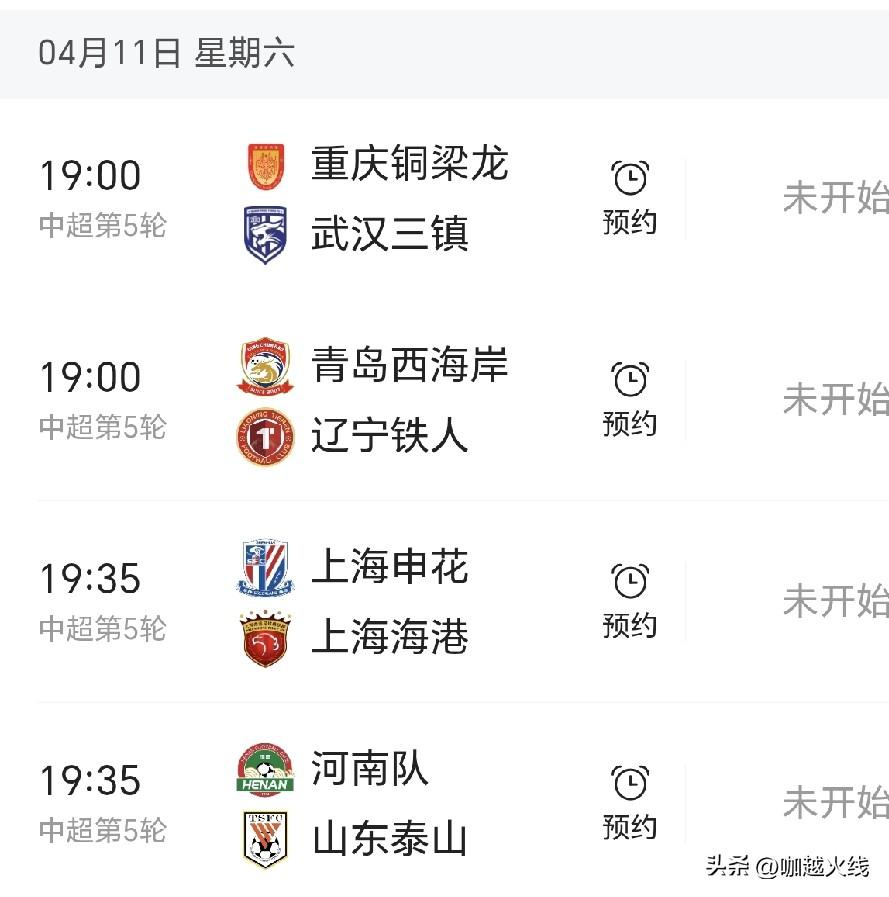The height and width of the screenshot is (897, 889).
Task: Click the 上海海港 team name text
Action: pyautogui.click(x=389, y=634)
